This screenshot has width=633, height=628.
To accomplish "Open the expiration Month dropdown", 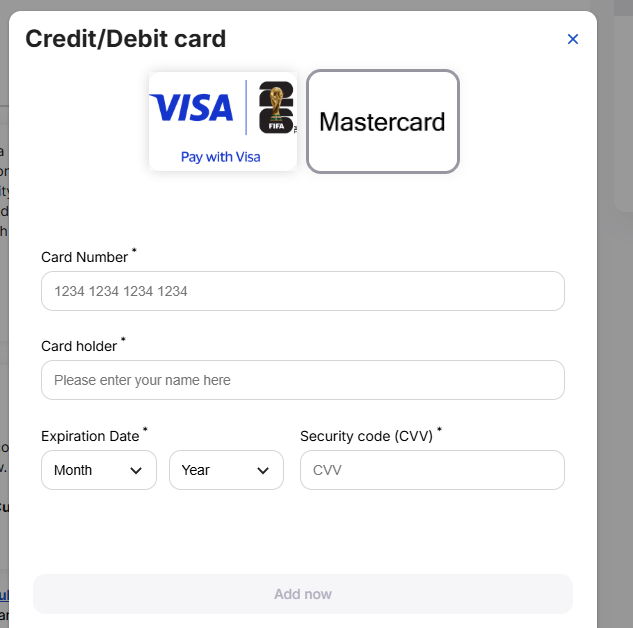I will (98, 470).
